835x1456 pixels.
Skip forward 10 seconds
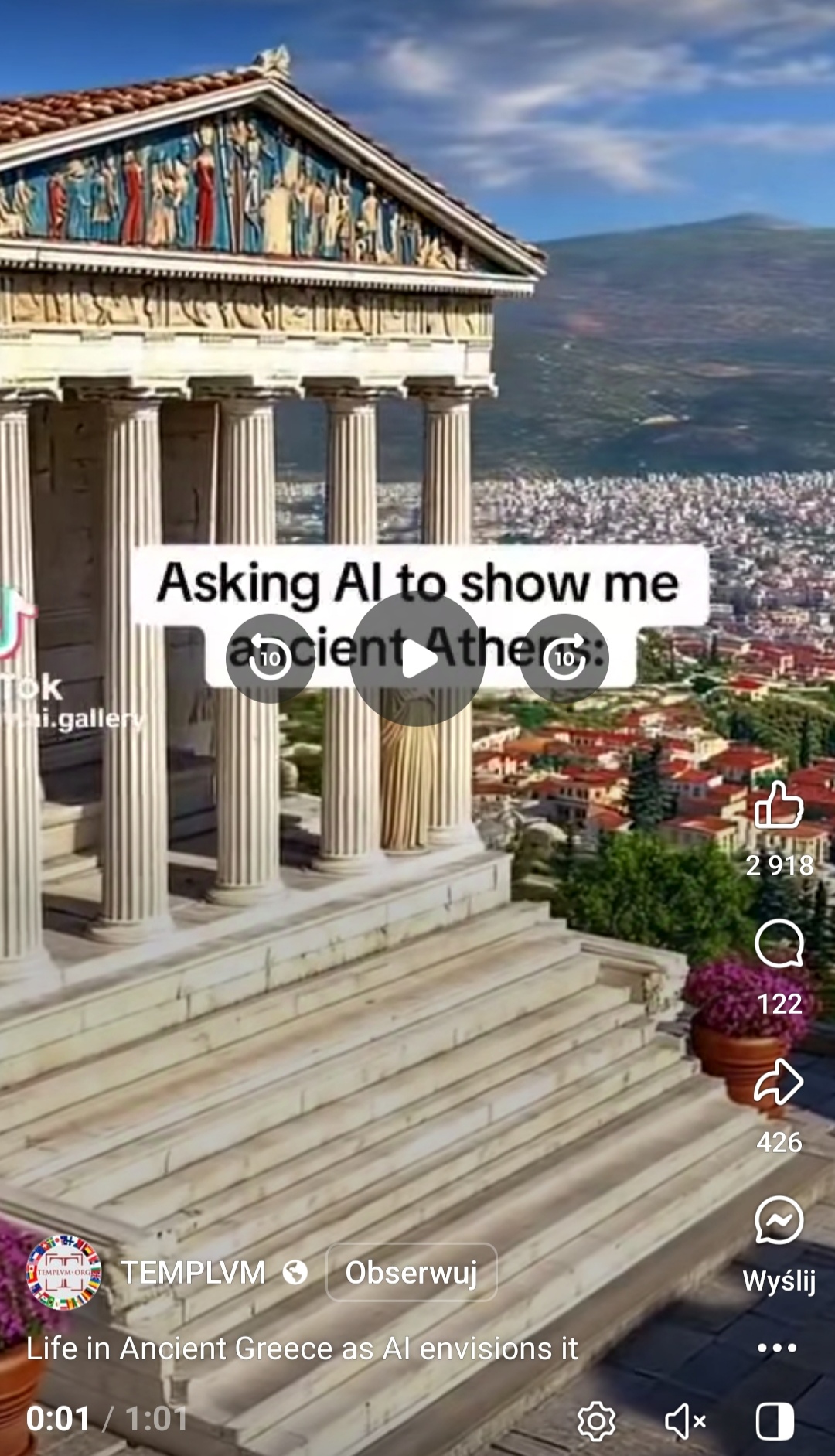point(564,658)
